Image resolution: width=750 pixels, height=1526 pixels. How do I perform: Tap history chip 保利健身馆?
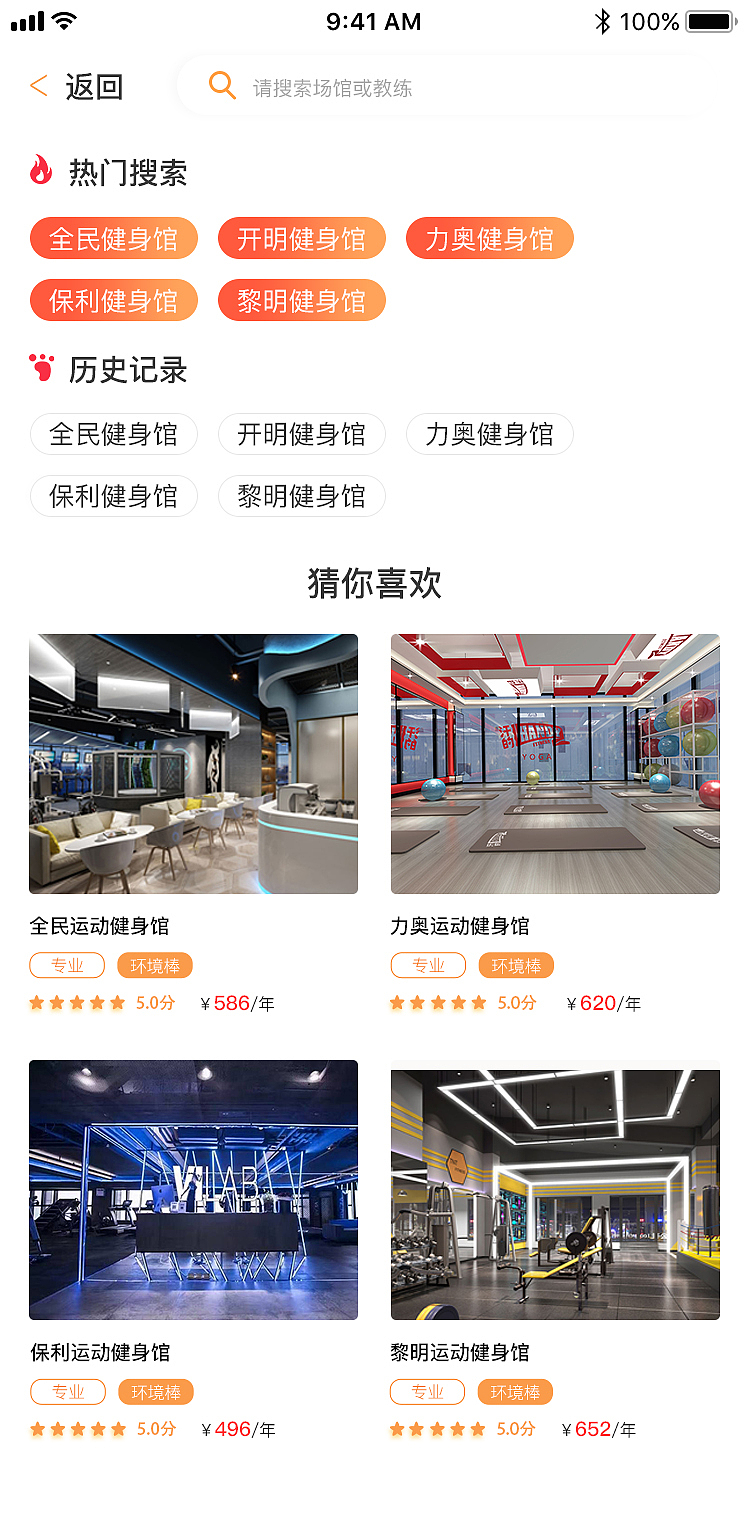click(114, 496)
